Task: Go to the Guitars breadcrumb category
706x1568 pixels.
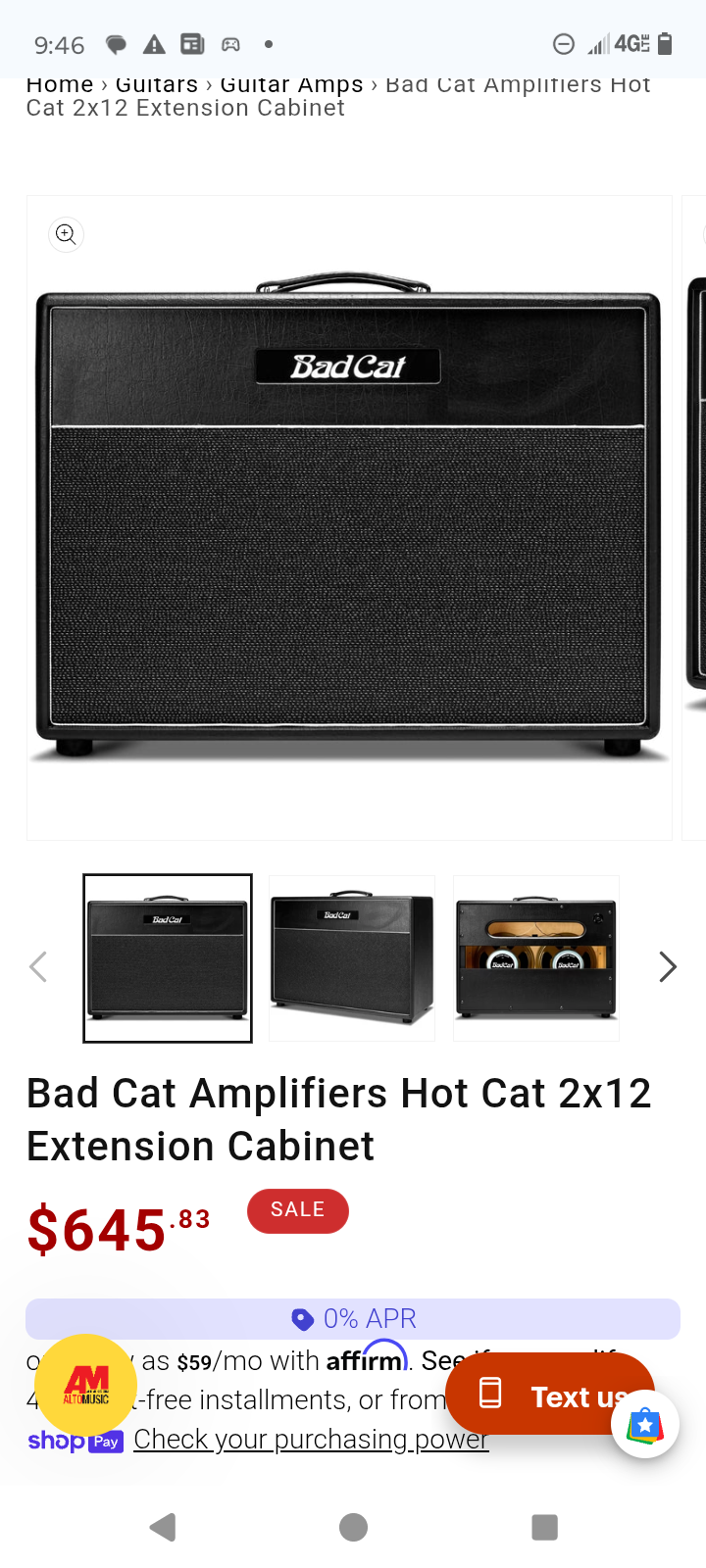Action: (157, 85)
